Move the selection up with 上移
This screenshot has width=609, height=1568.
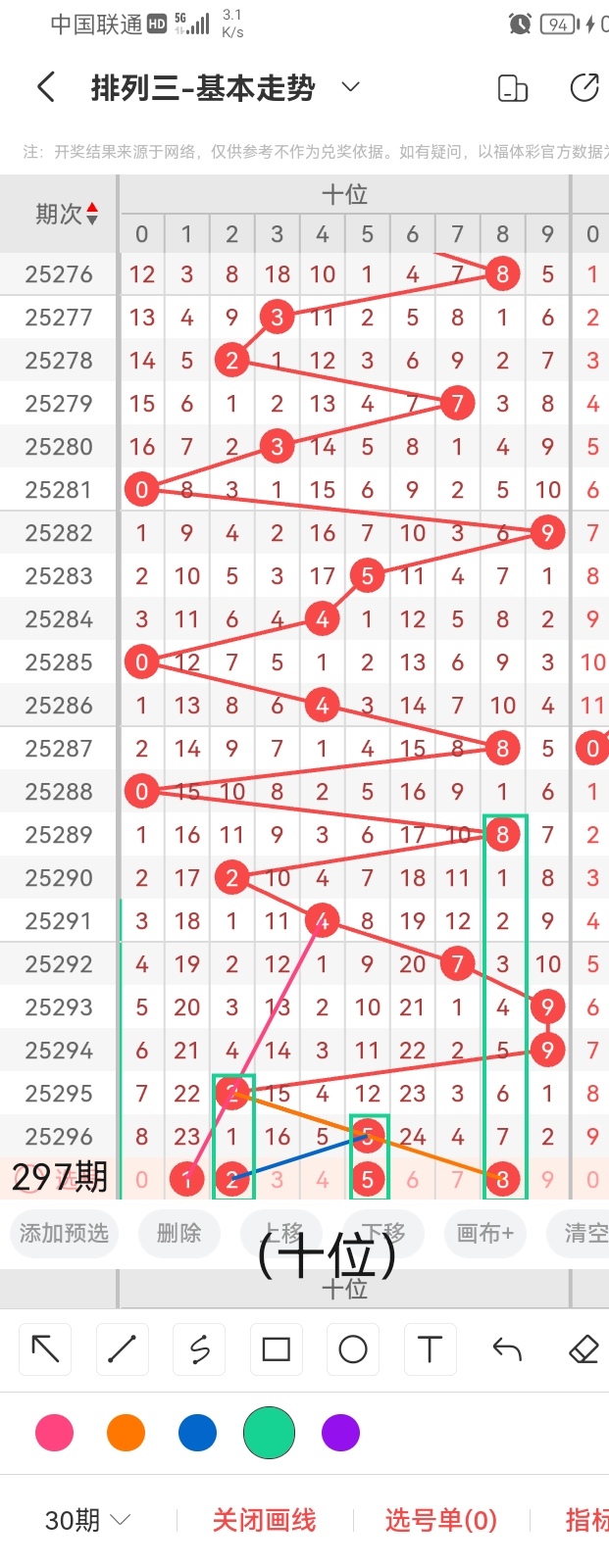[x=284, y=1233]
